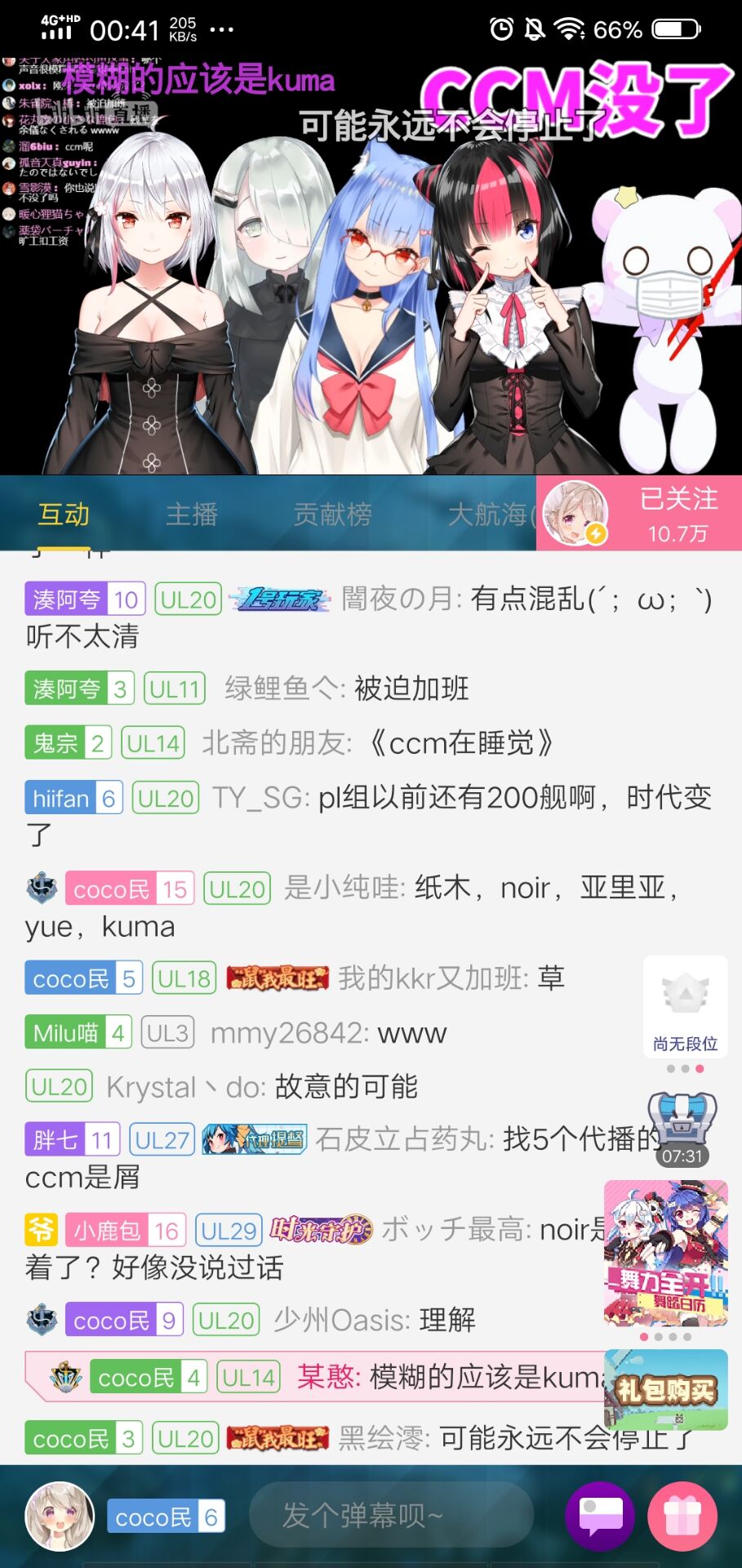The height and width of the screenshot is (1568, 742).
Task: Open the streamer's avatar next to 已关注
Action: [575, 514]
